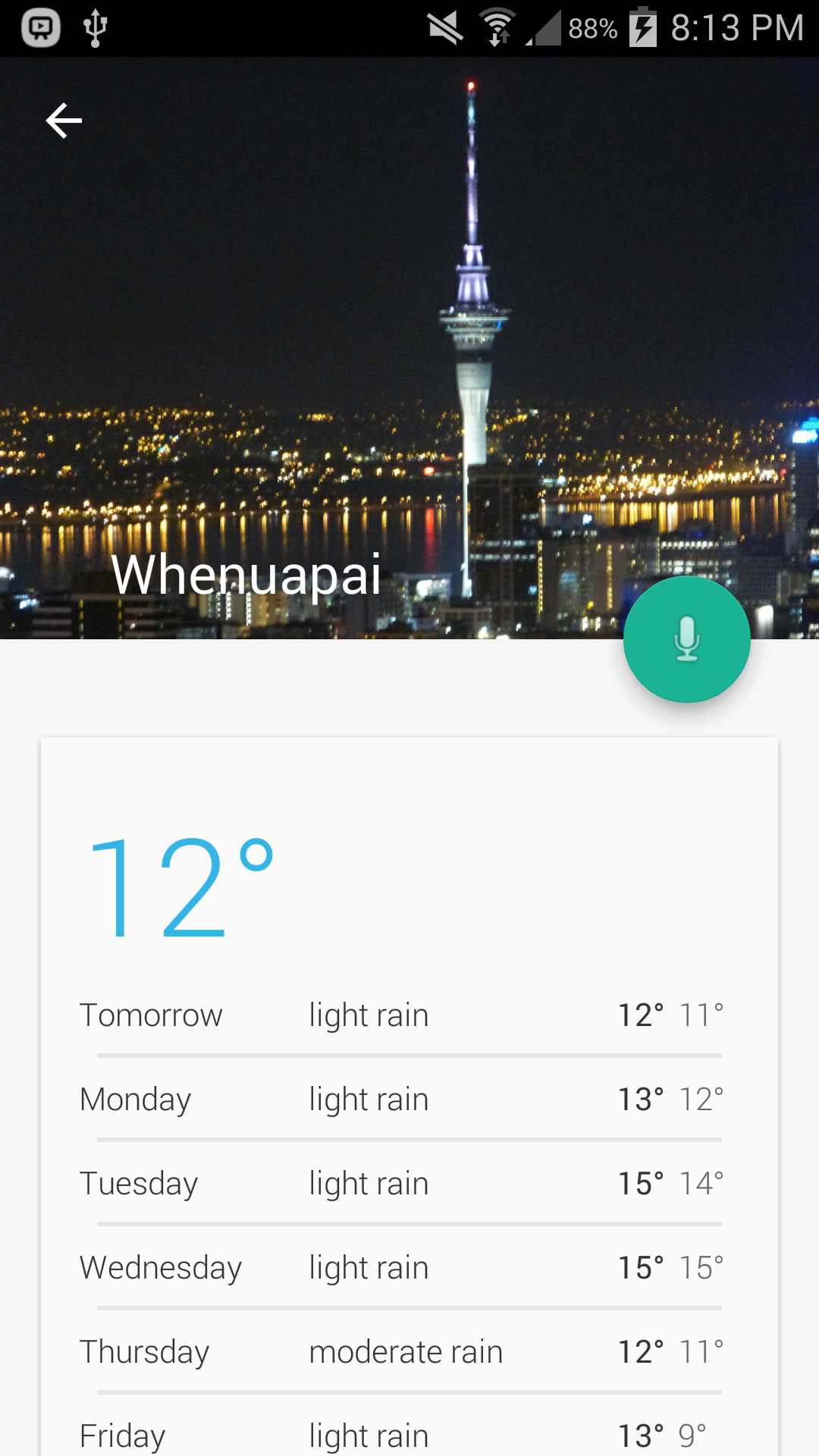Tap the green microphone button

[686, 639]
